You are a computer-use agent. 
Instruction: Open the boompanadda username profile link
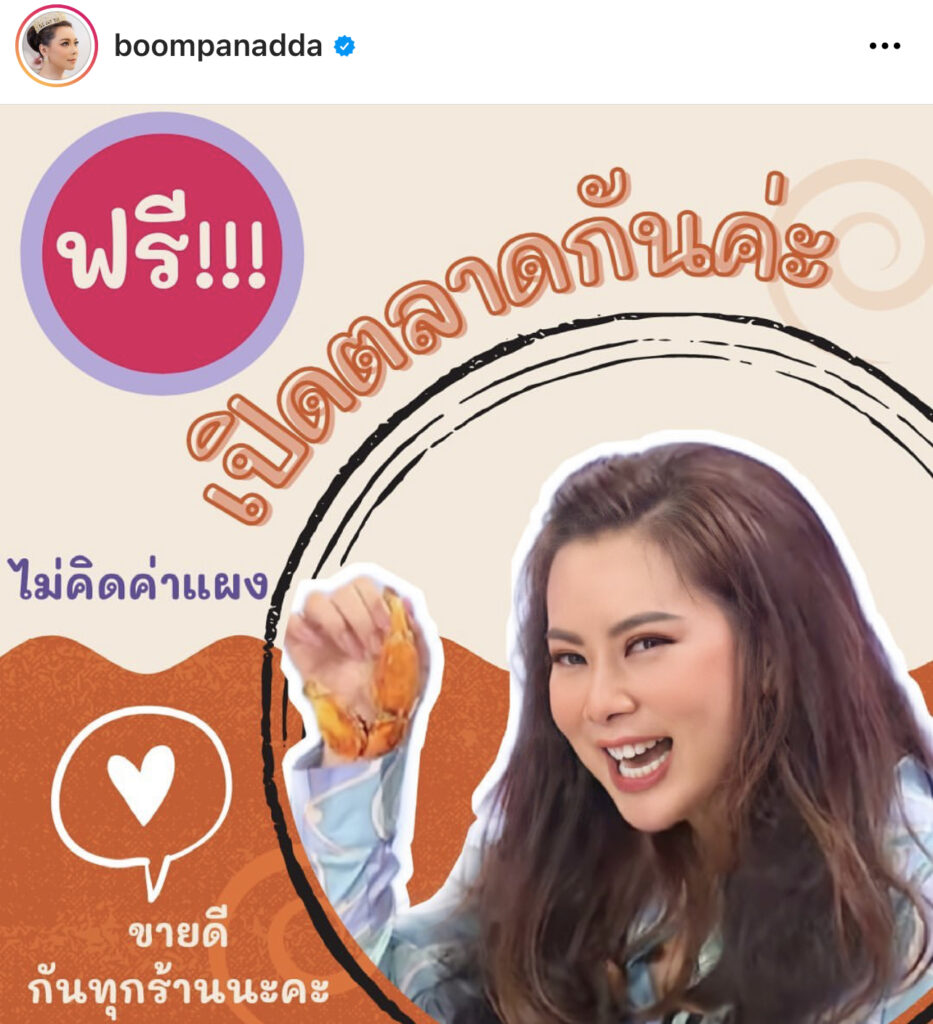click(217, 46)
